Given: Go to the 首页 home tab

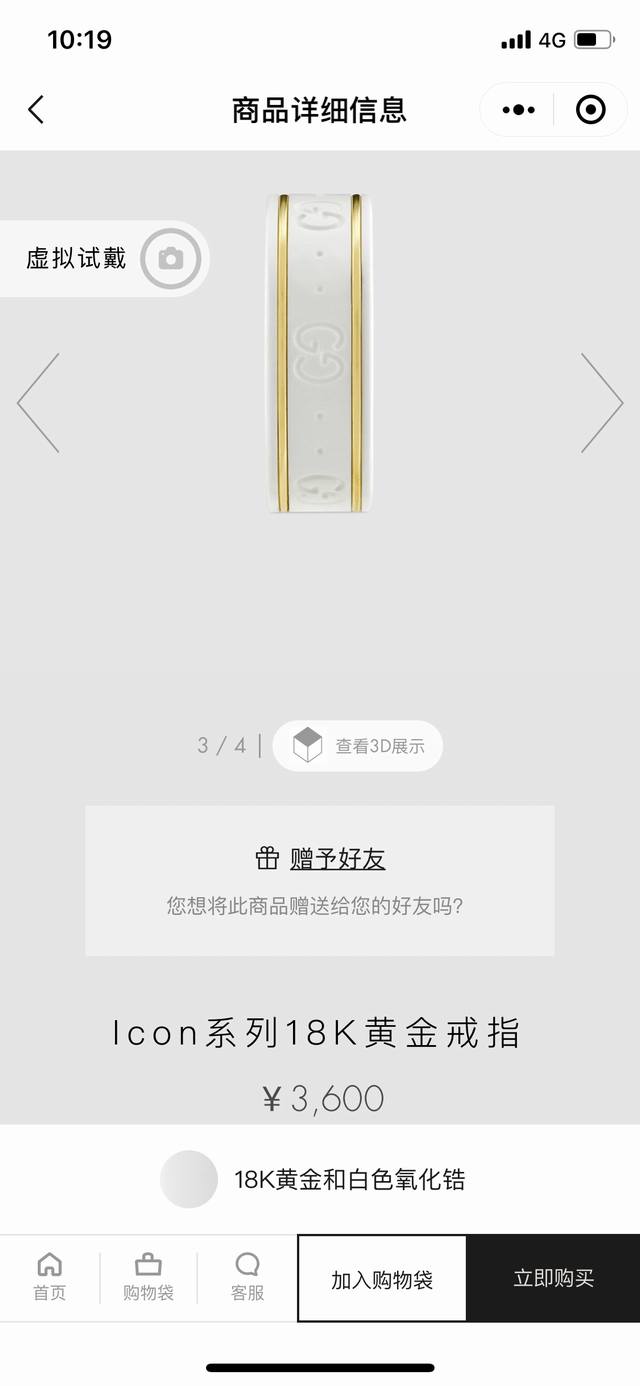Looking at the screenshot, I should (49, 1277).
